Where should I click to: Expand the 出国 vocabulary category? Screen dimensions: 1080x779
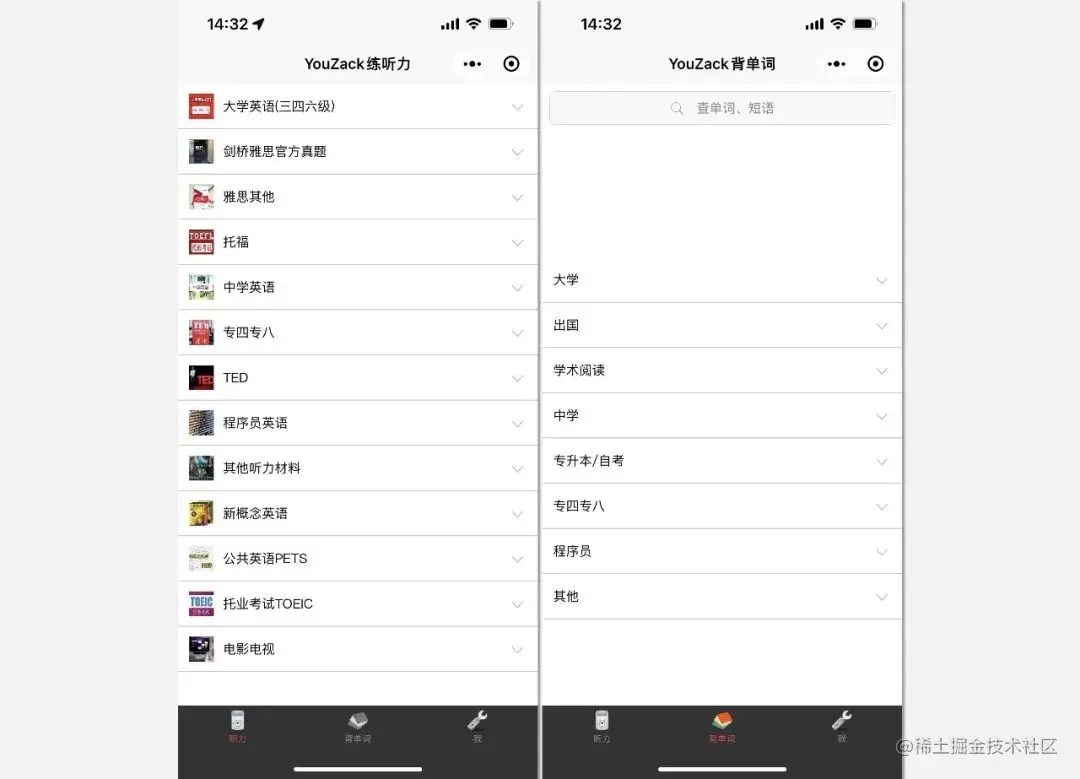[721, 326]
